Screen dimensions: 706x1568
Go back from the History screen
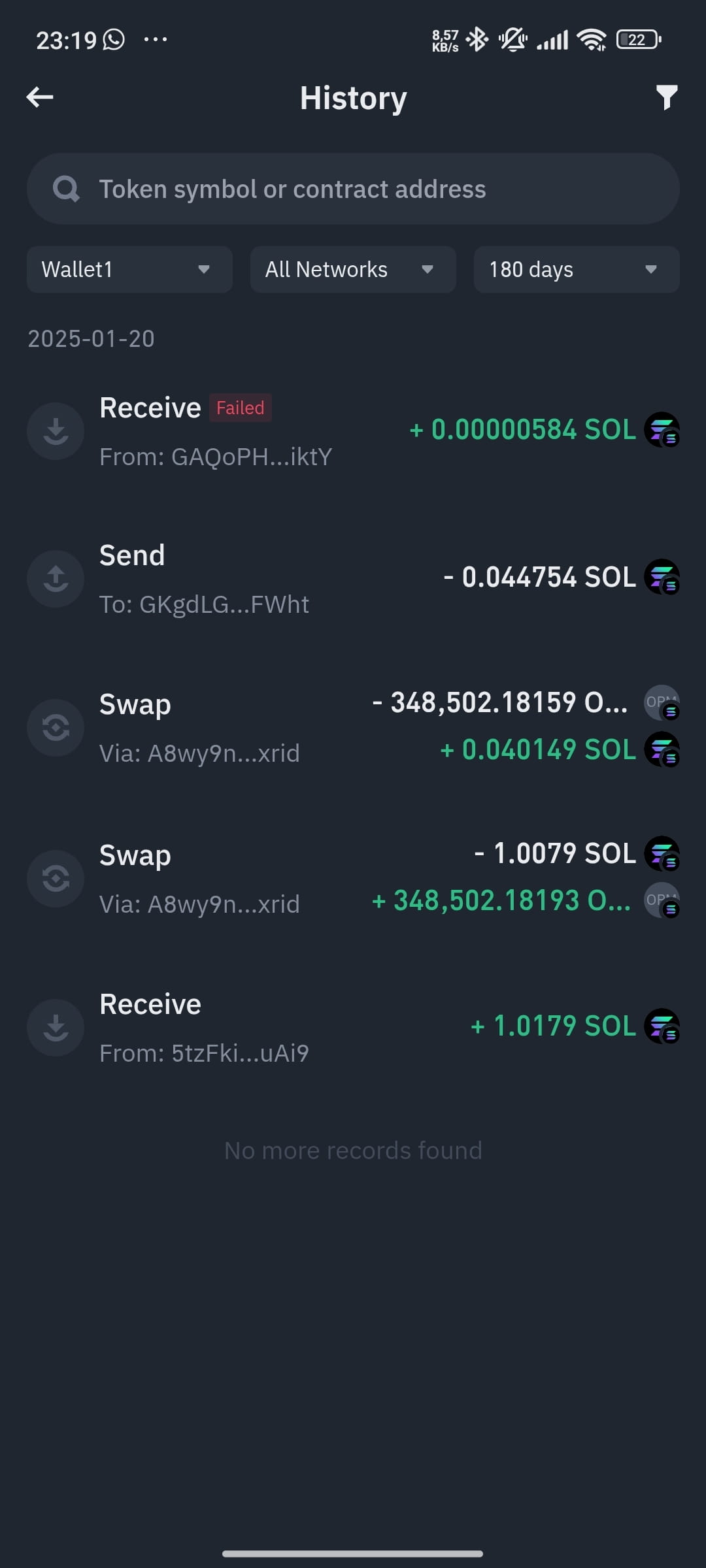pos(40,98)
